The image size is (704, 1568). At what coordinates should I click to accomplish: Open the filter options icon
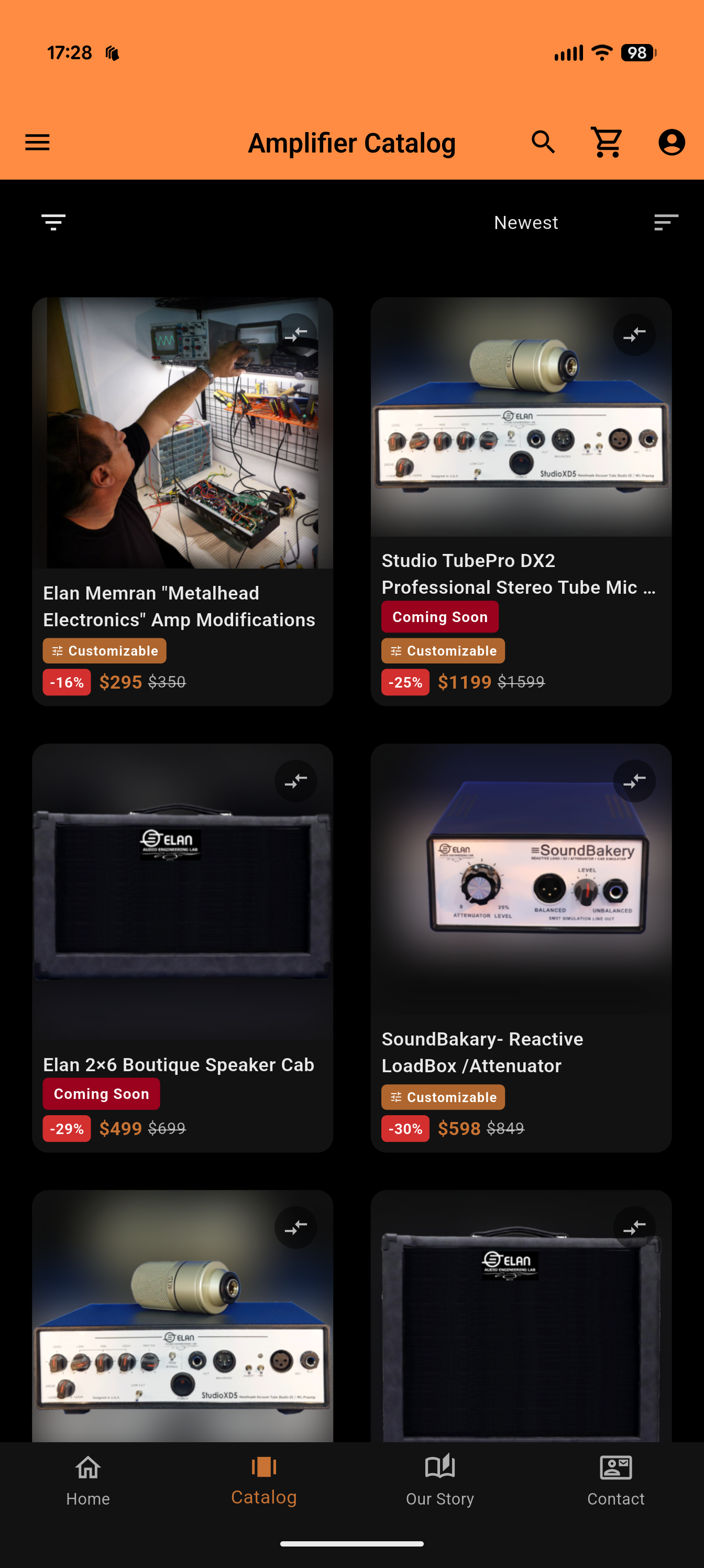pyautogui.click(x=53, y=222)
